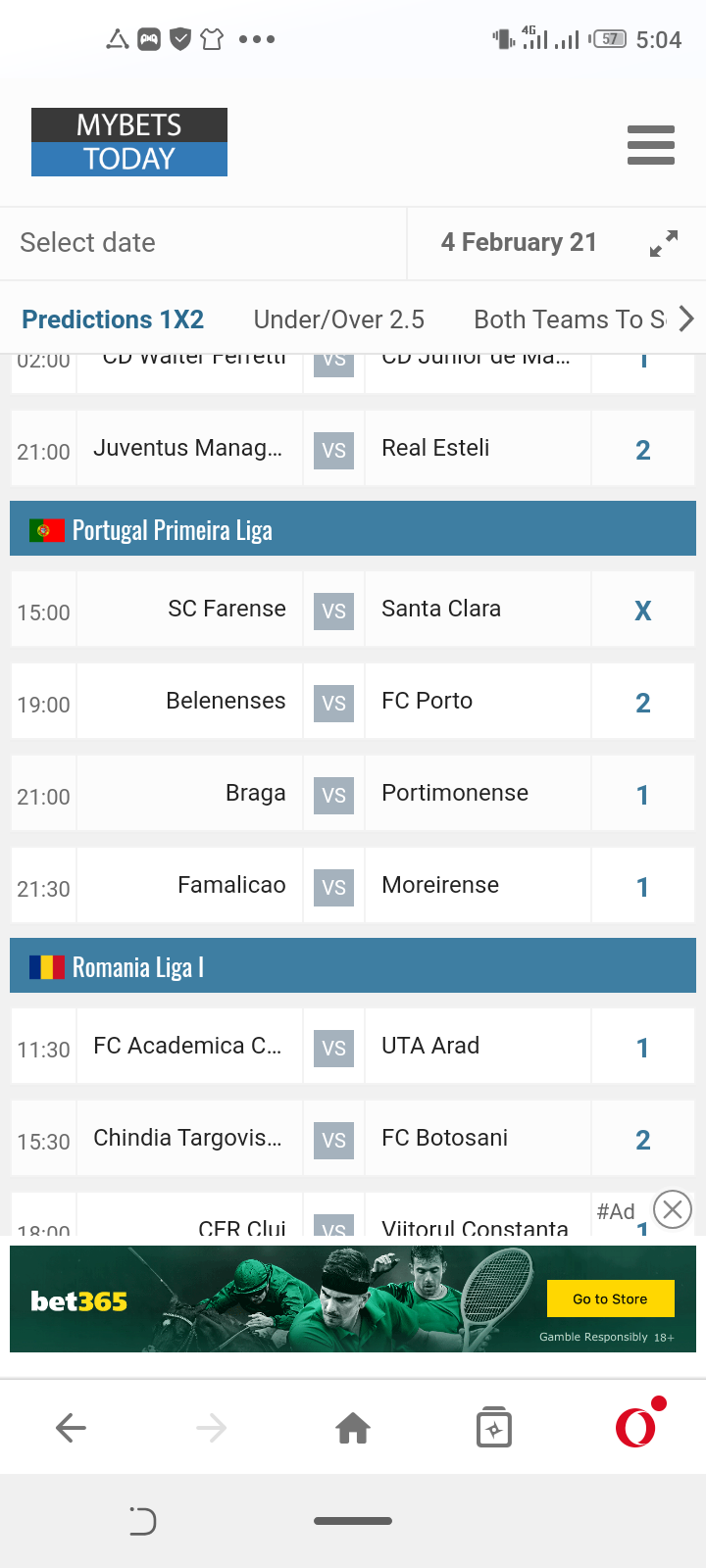Expand the view with the fullscreen arrows

[x=664, y=243]
